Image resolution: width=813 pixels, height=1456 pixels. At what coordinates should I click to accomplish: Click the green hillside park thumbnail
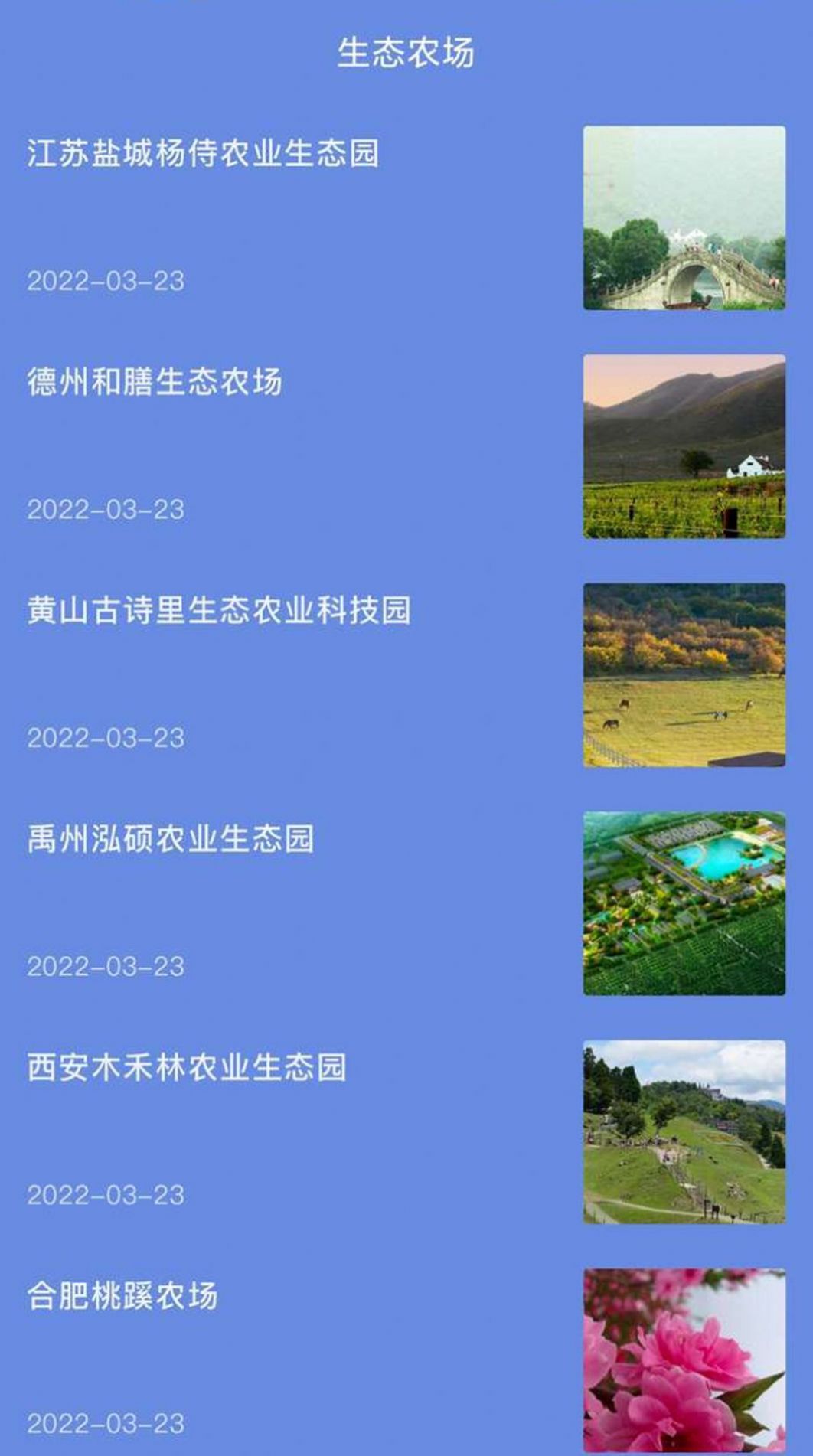[x=687, y=1133]
